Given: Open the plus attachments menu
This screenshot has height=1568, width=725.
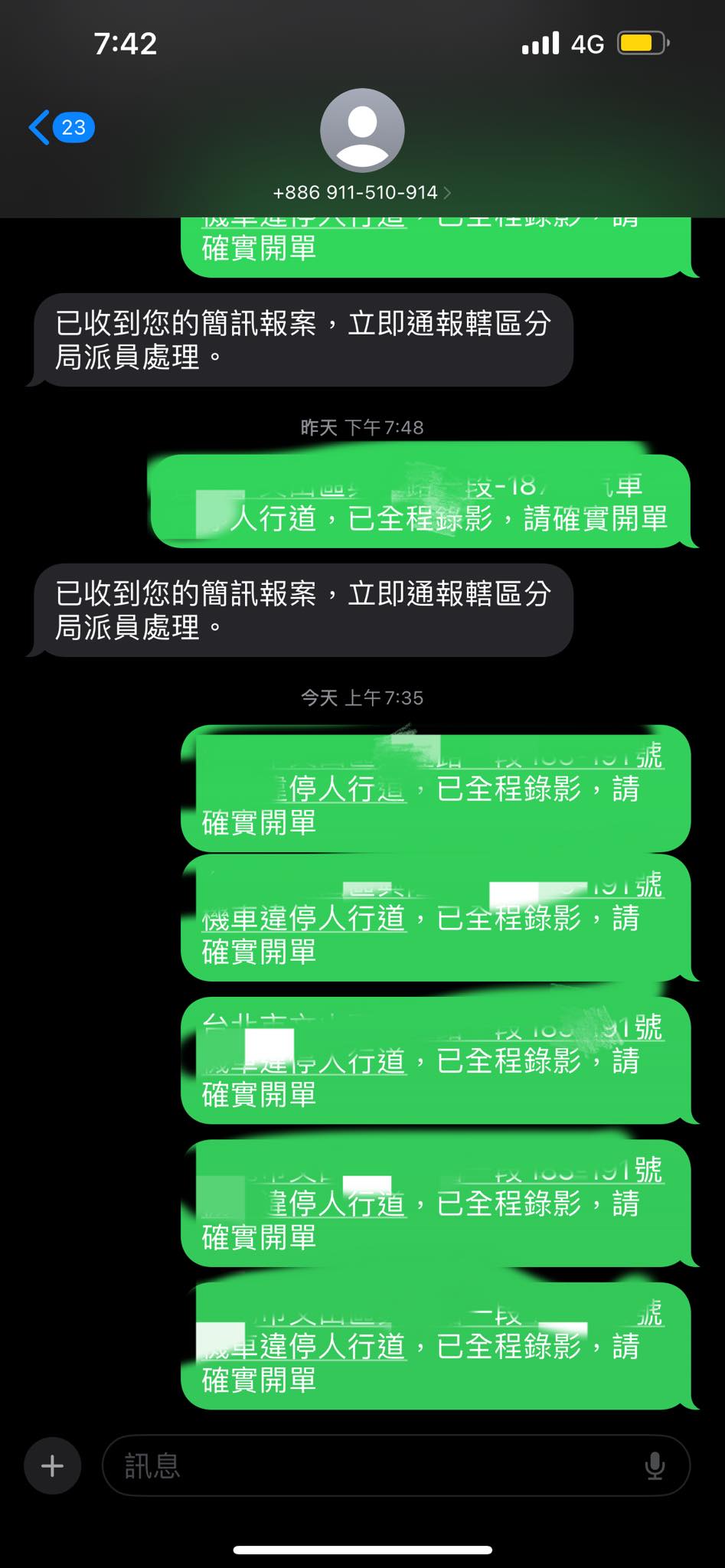Looking at the screenshot, I should [52, 1466].
